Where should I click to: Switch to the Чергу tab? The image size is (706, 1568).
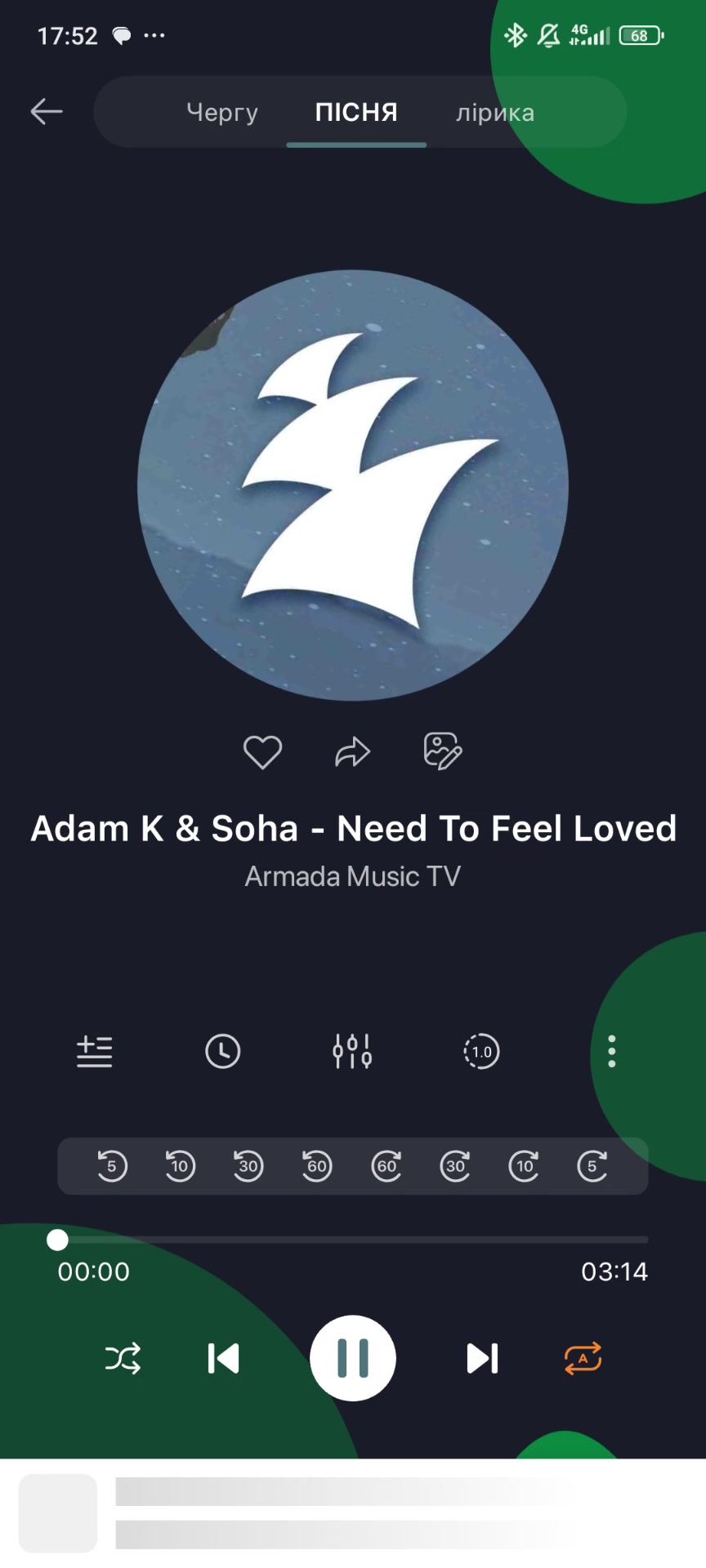tap(221, 113)
